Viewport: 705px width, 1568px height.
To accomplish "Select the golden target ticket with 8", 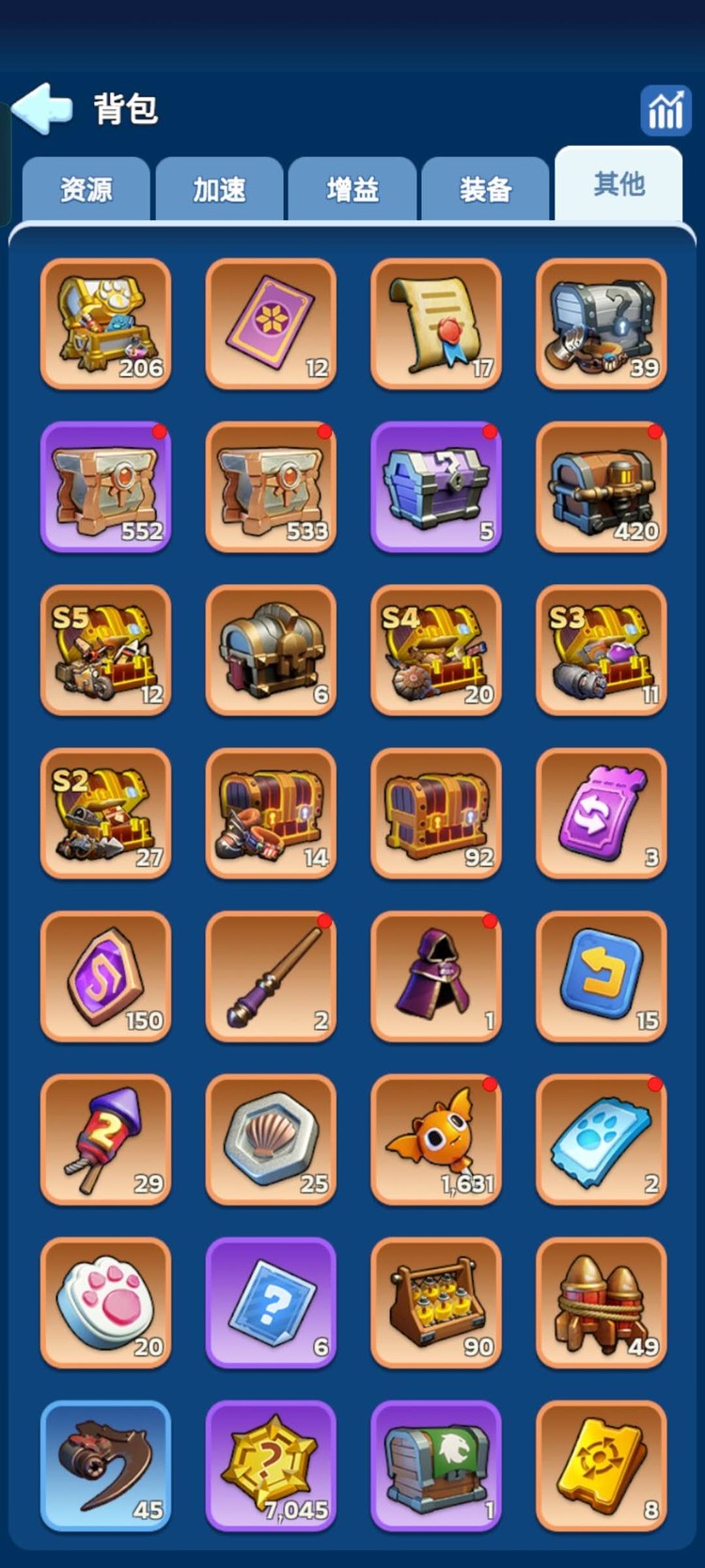I will [x=602, y=1465].
